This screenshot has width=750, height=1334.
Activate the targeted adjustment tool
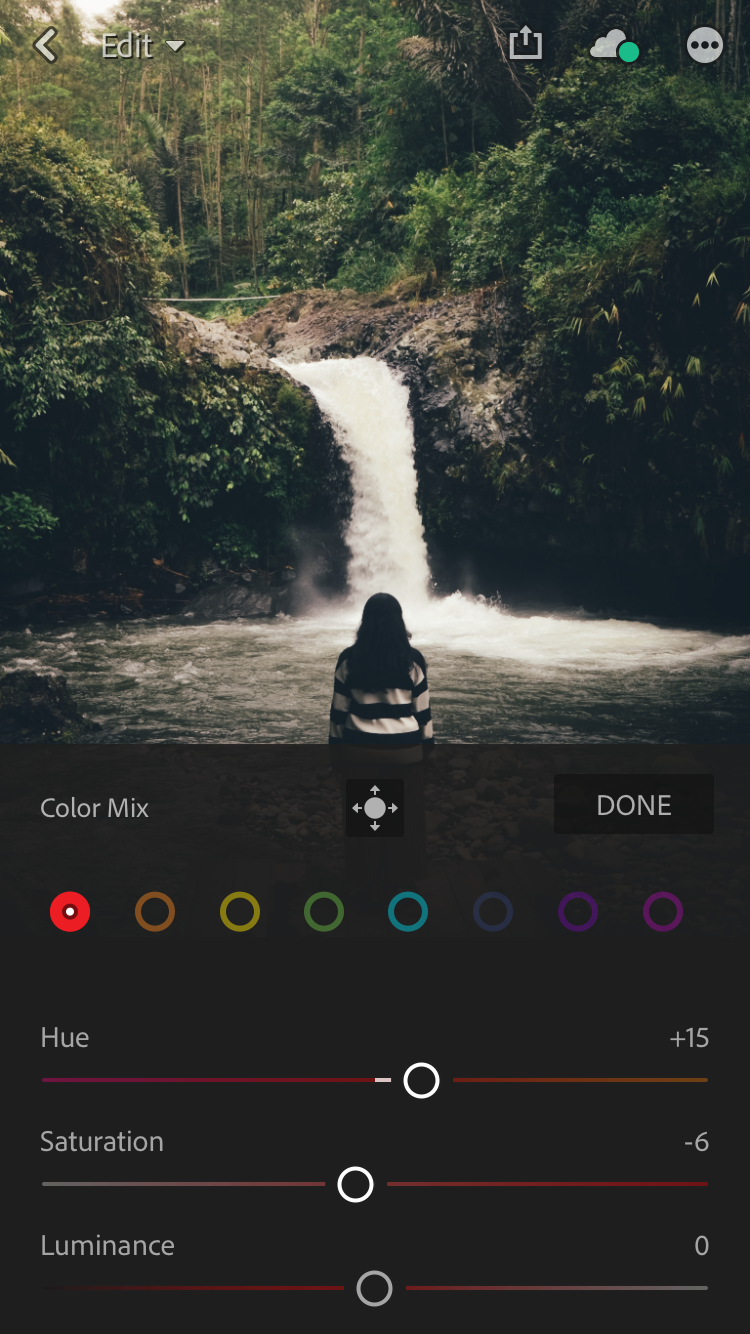point(375,807)
